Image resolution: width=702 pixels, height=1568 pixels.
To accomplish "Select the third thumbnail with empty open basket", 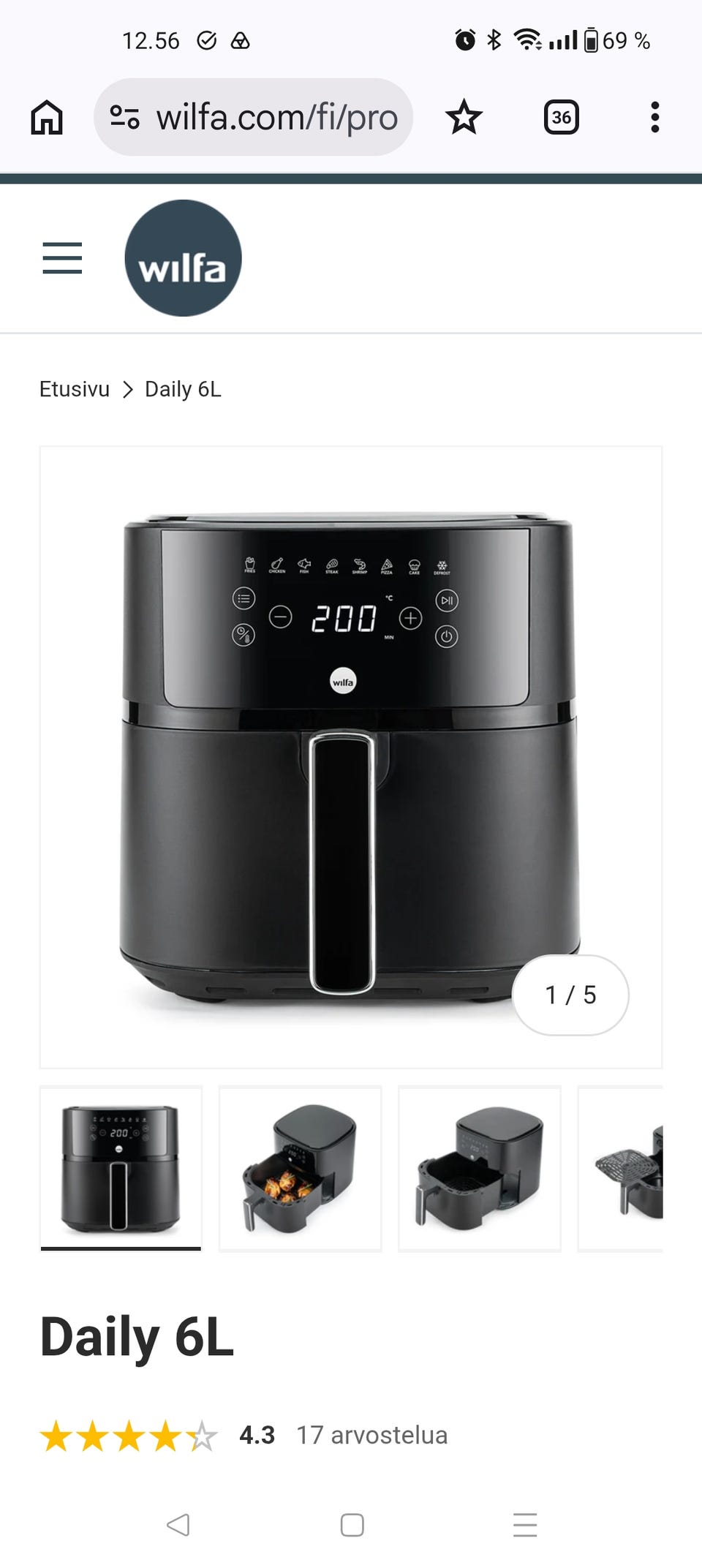I will click(x=480, y=1168).
